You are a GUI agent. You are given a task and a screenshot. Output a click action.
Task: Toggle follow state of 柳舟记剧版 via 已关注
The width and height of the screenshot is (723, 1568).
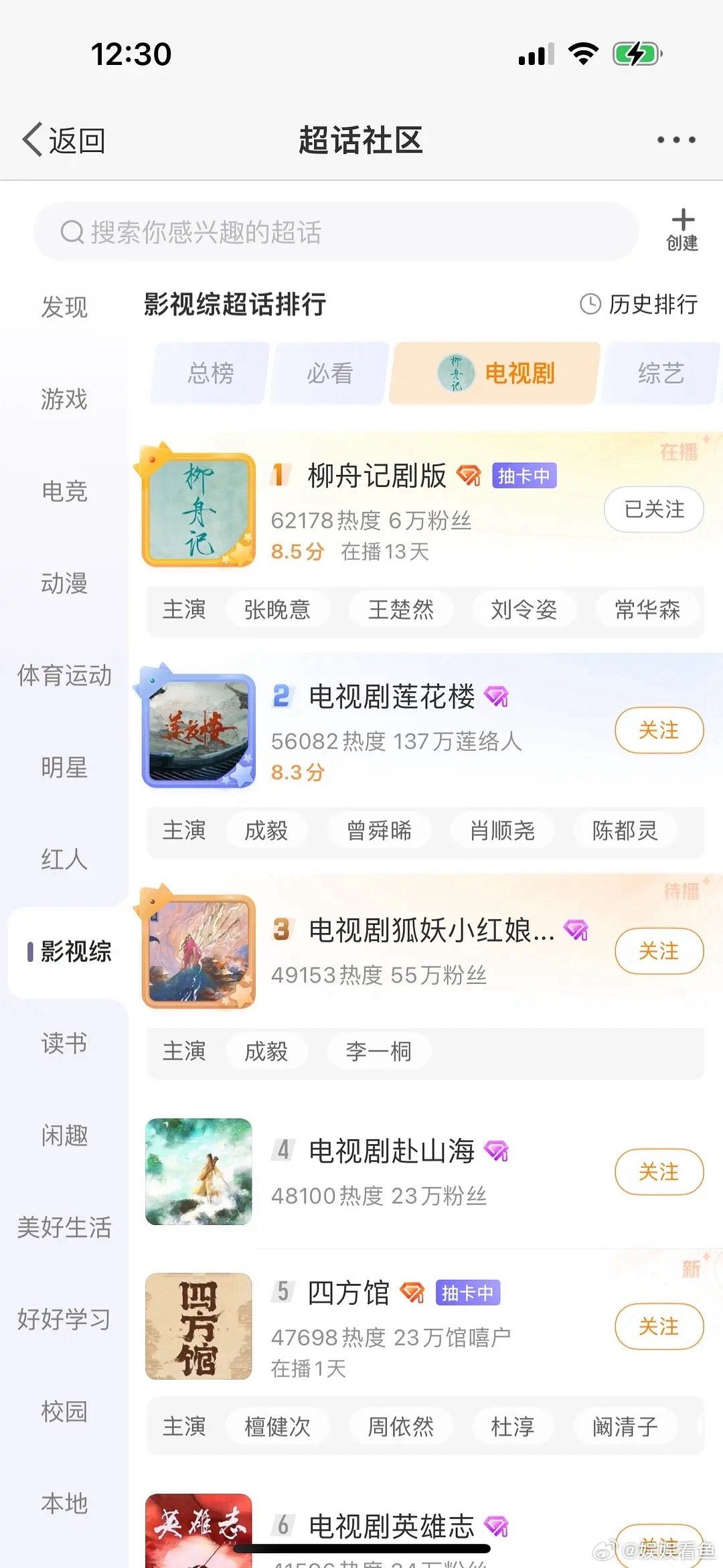click(x=653, y=510)
